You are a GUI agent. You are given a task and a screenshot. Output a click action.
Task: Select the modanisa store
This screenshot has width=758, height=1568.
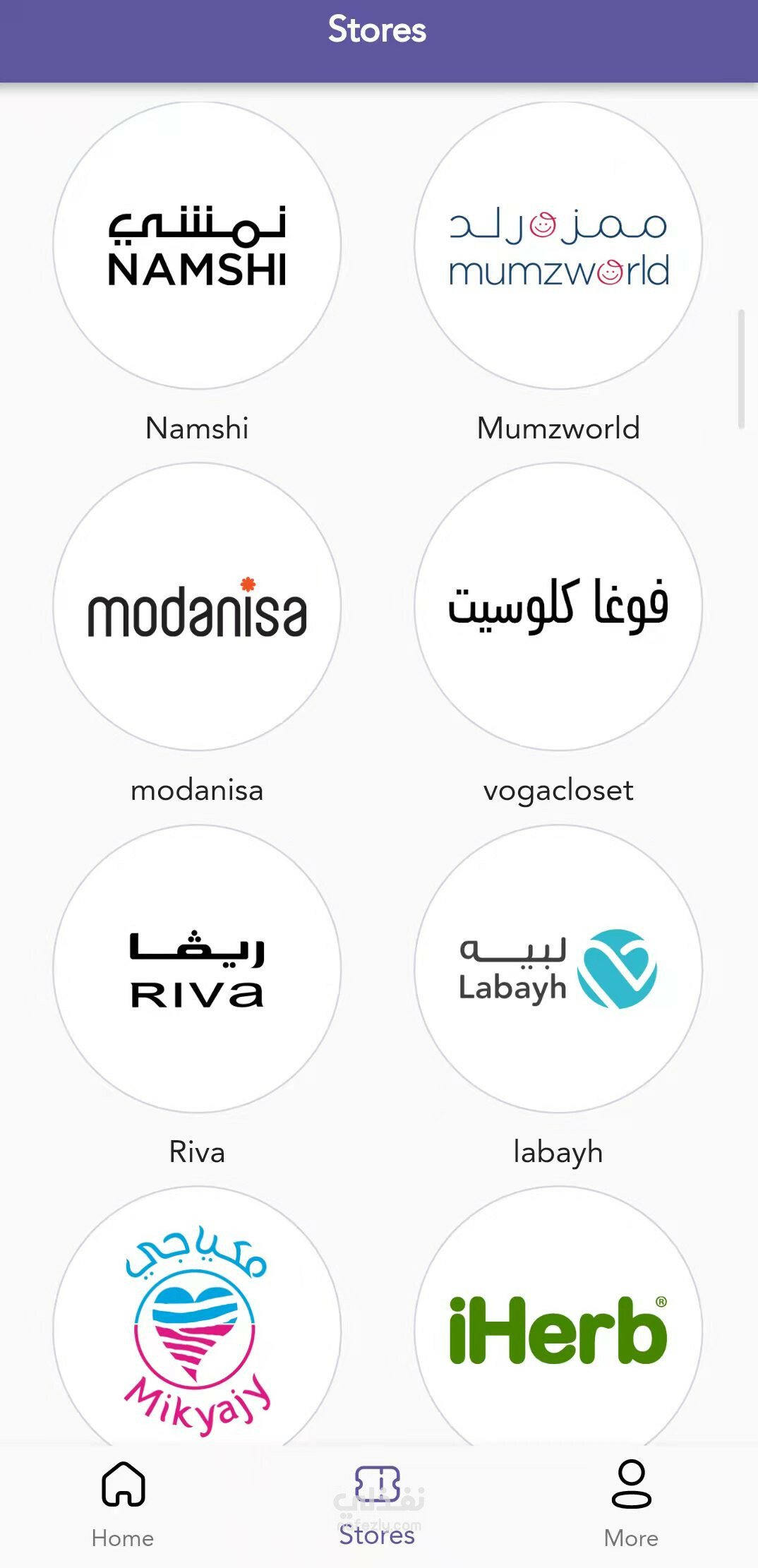(197, 607)
